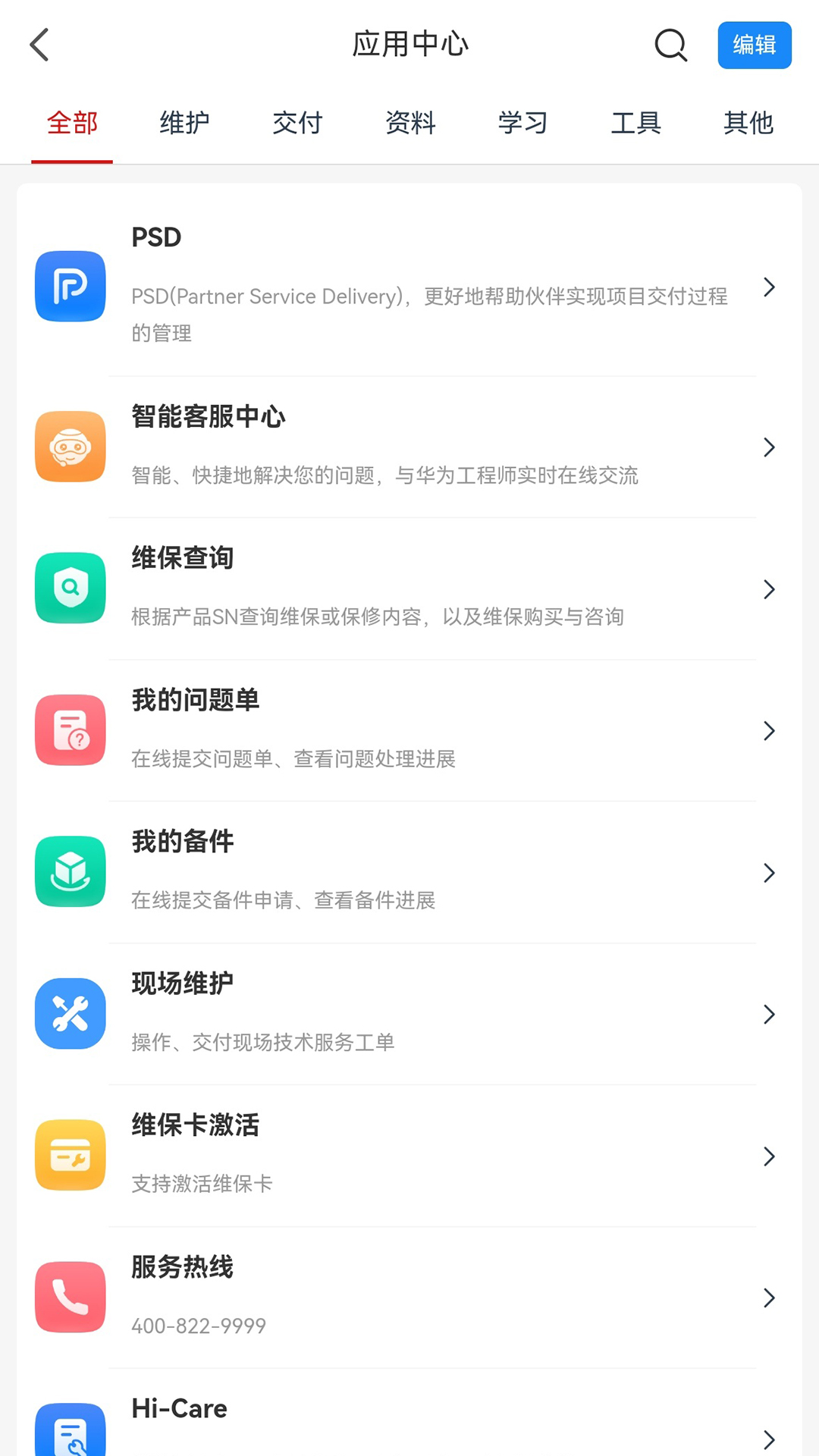Switch to the 工具 tab
Screen dimensions: 819x1456
pos(636,123)
